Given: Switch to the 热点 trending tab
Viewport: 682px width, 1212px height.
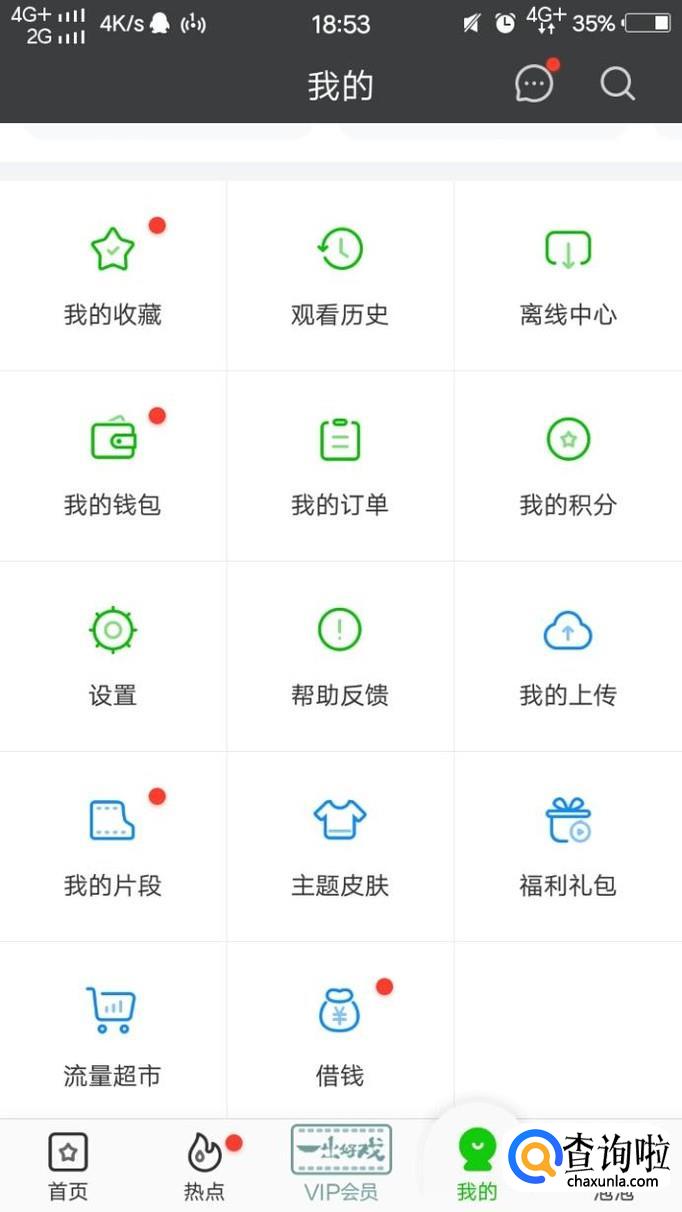Looking at the screenshot, I should pyautogui.click(x=204, y=1166).
